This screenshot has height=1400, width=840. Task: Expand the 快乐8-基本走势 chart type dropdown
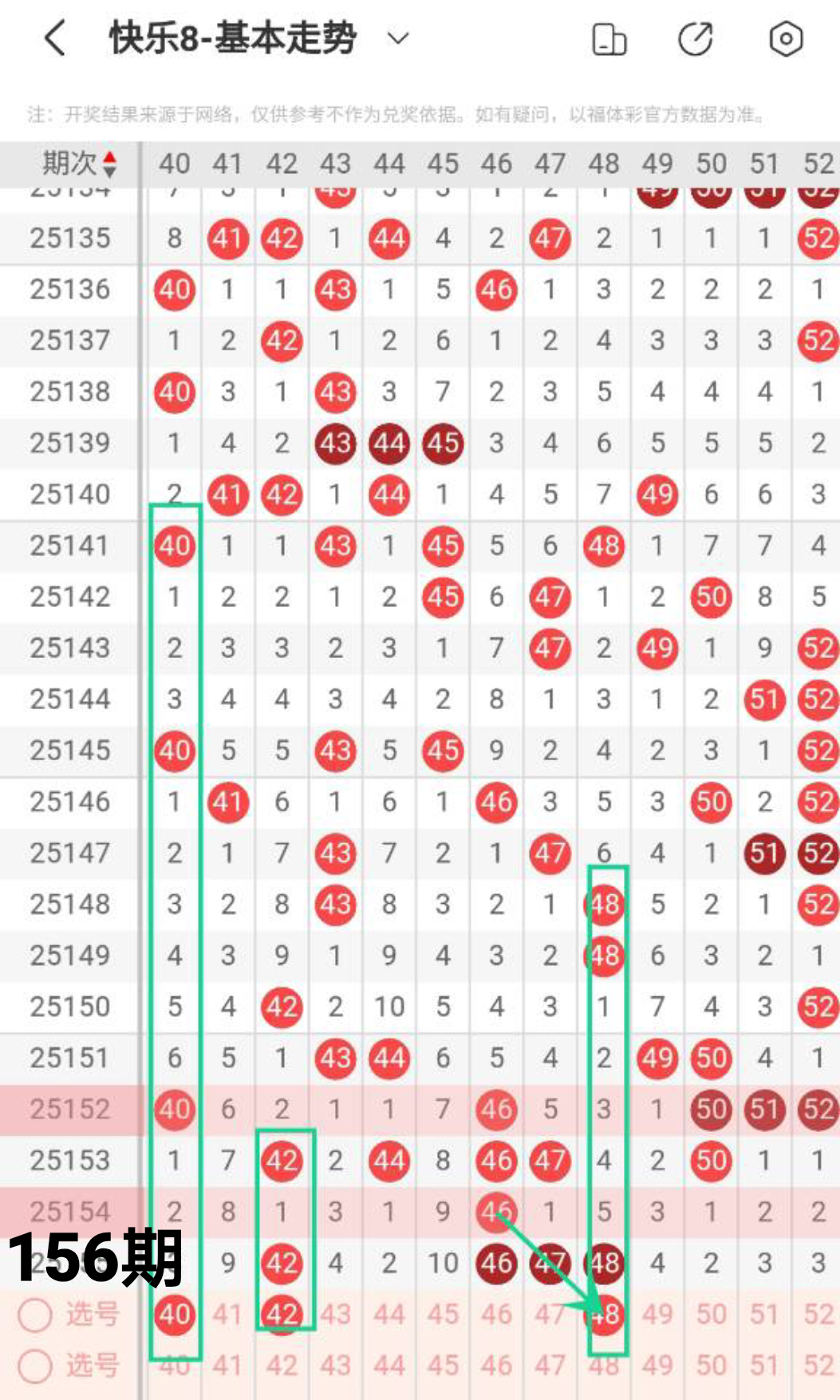click(x=397, y=38)
